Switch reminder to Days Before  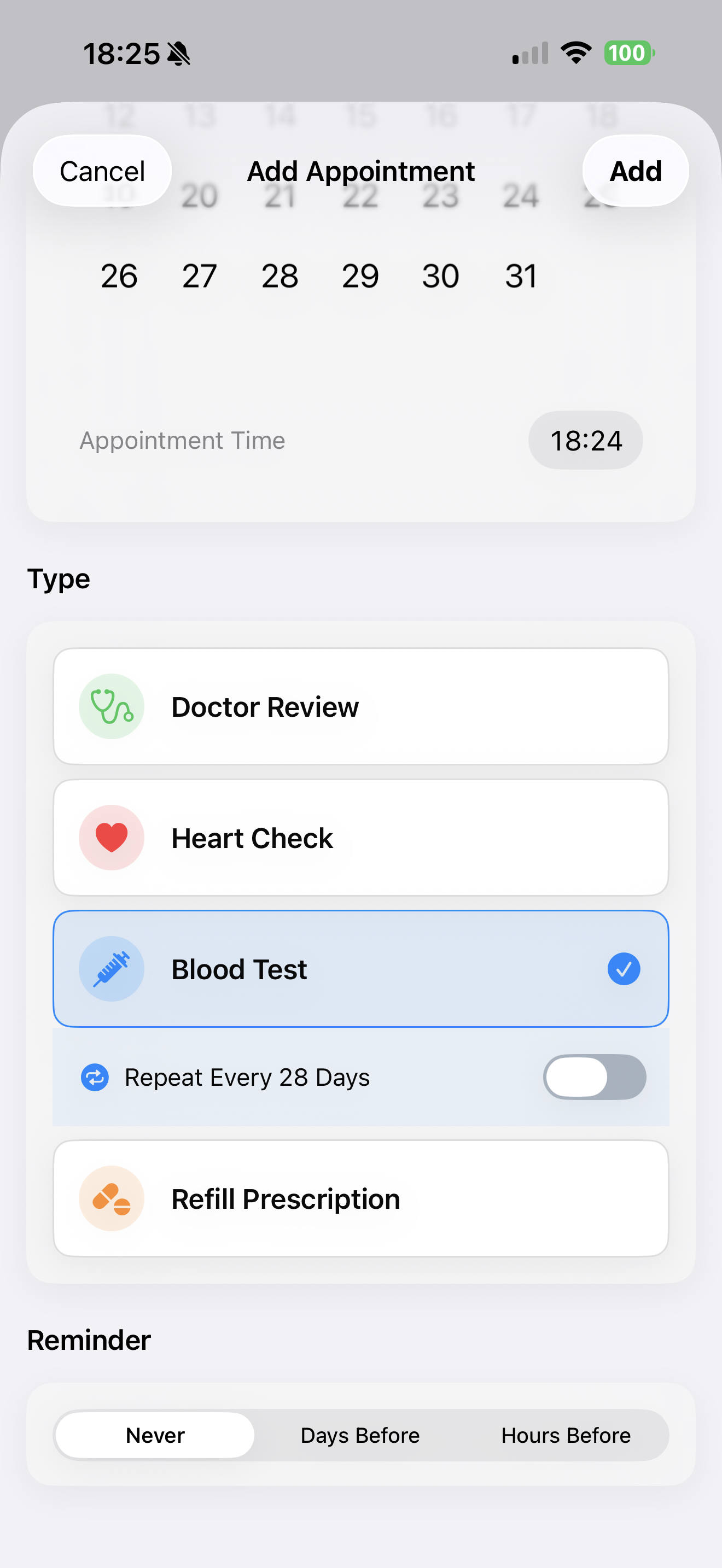359,1435
